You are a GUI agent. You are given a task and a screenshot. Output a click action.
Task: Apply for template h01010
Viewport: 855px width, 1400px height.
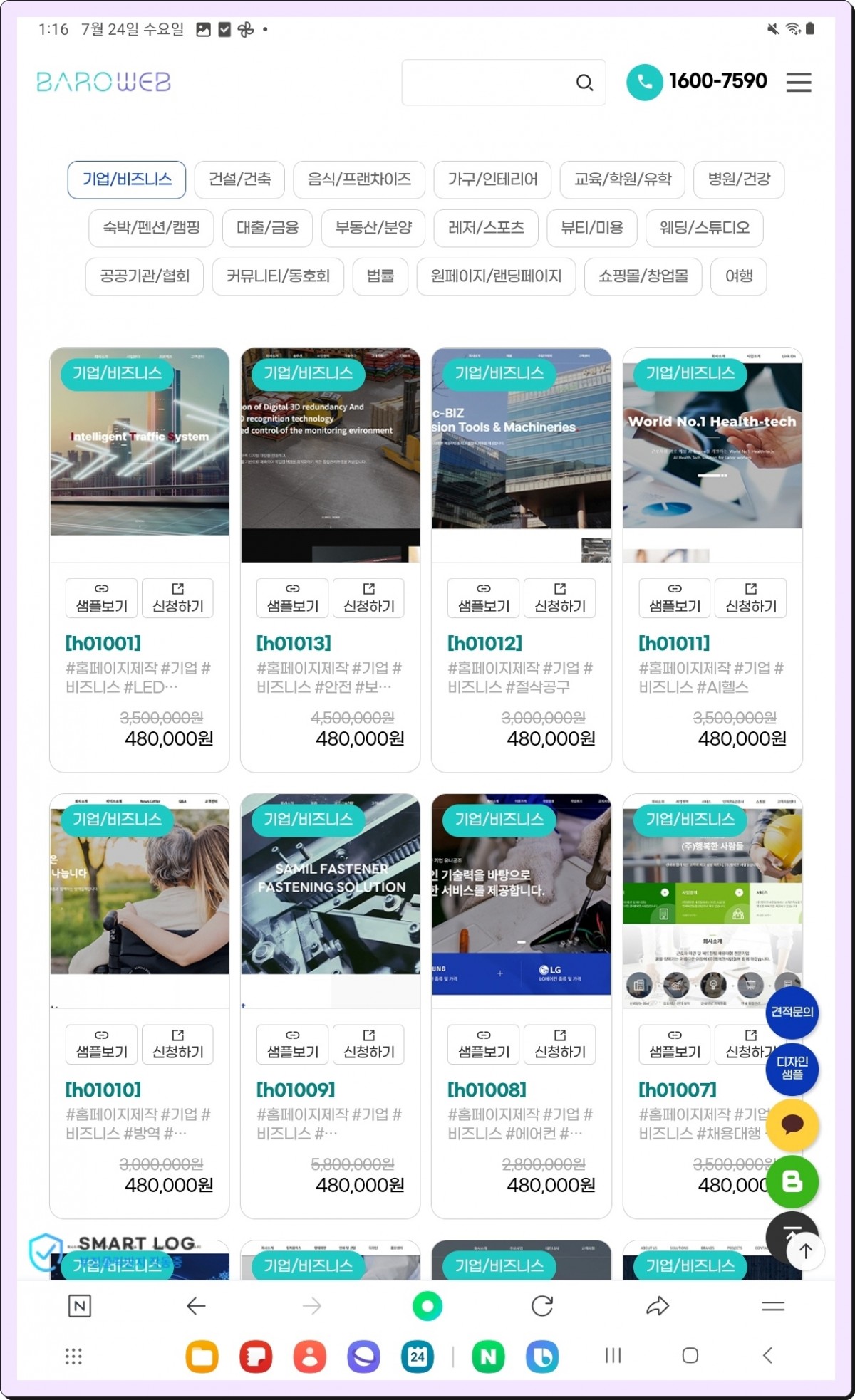[177, 1044]
